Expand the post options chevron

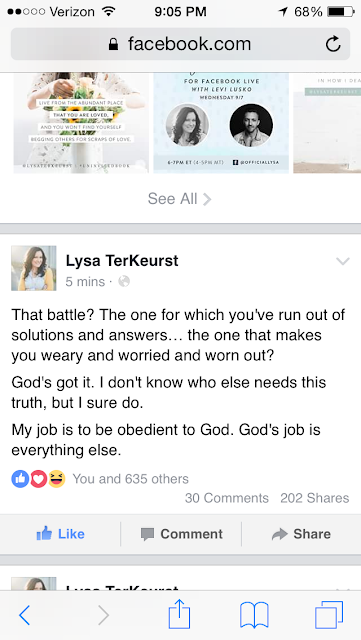[x=343, y=261]
